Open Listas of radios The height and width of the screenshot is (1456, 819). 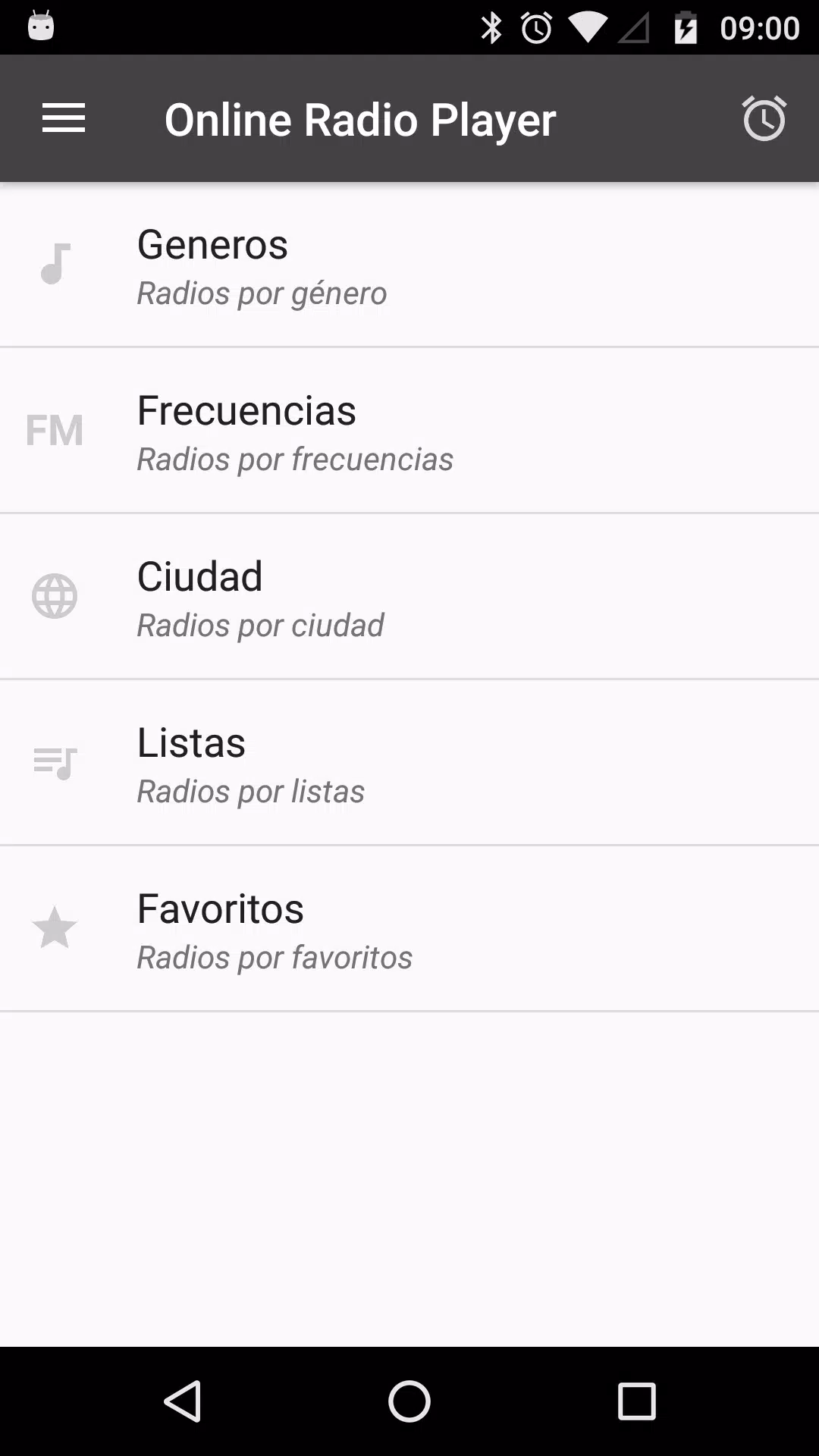(x=409, y=763)
